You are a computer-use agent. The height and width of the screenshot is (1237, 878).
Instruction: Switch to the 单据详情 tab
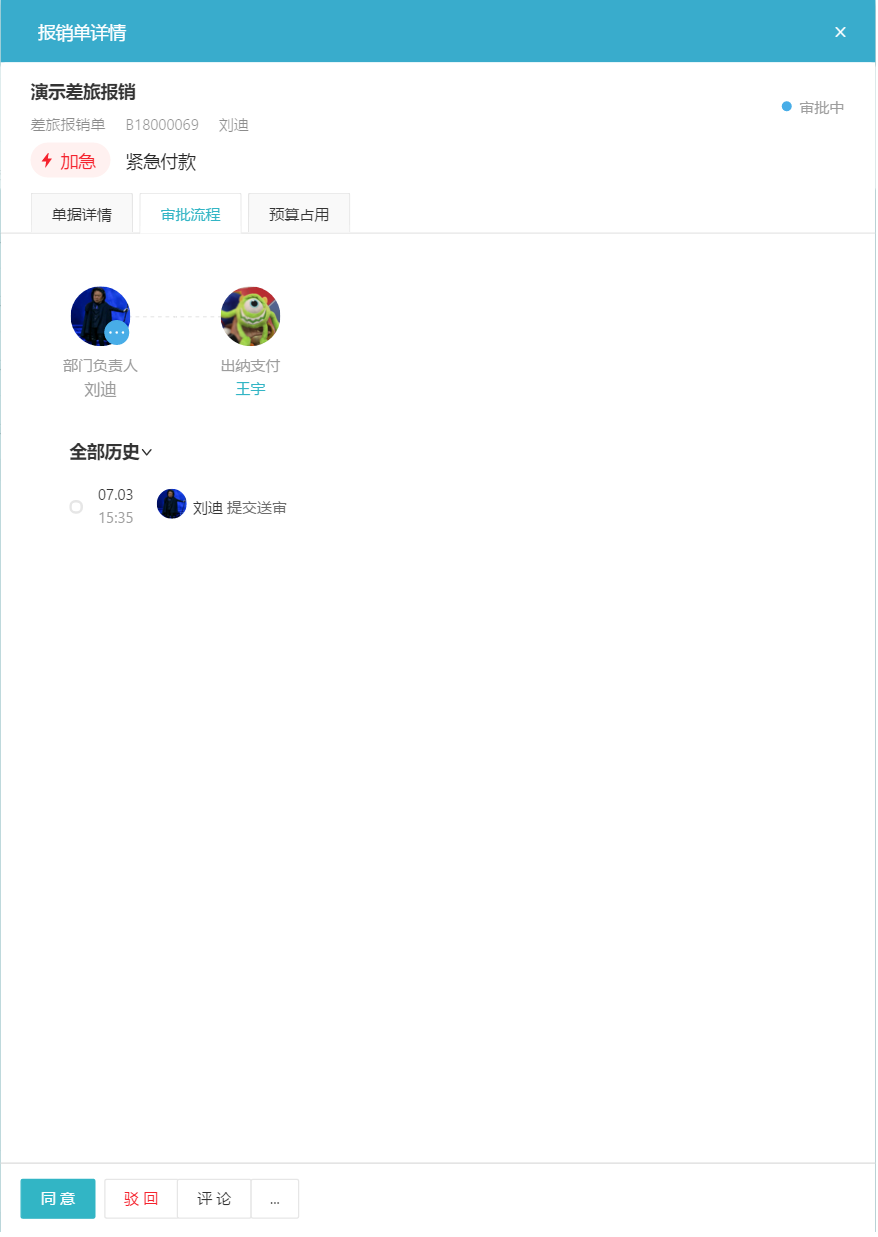[82, 214]
